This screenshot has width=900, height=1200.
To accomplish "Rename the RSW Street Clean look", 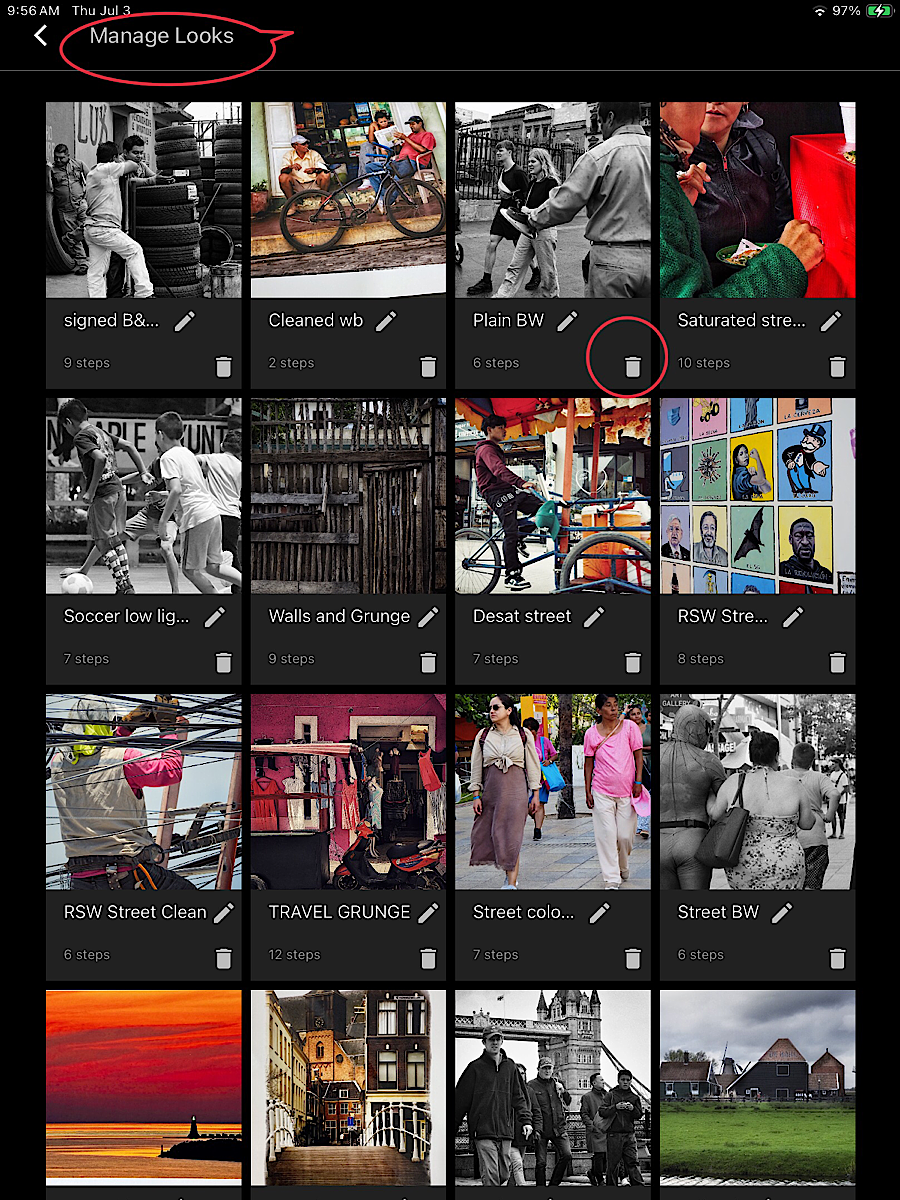I will click(x=224, y=913).
